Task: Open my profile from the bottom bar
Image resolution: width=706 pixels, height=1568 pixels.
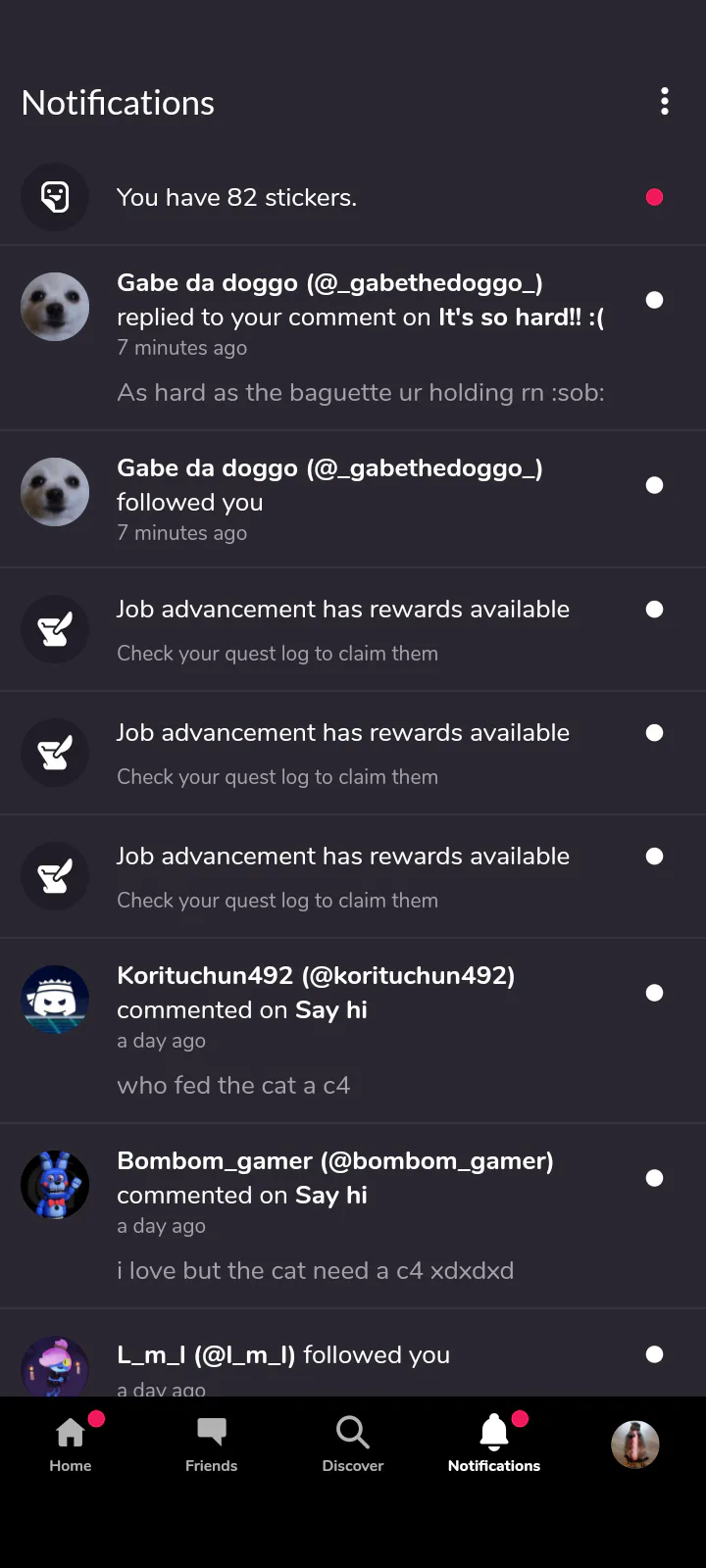Action: pyautogui.click(x=635, y=1444)
